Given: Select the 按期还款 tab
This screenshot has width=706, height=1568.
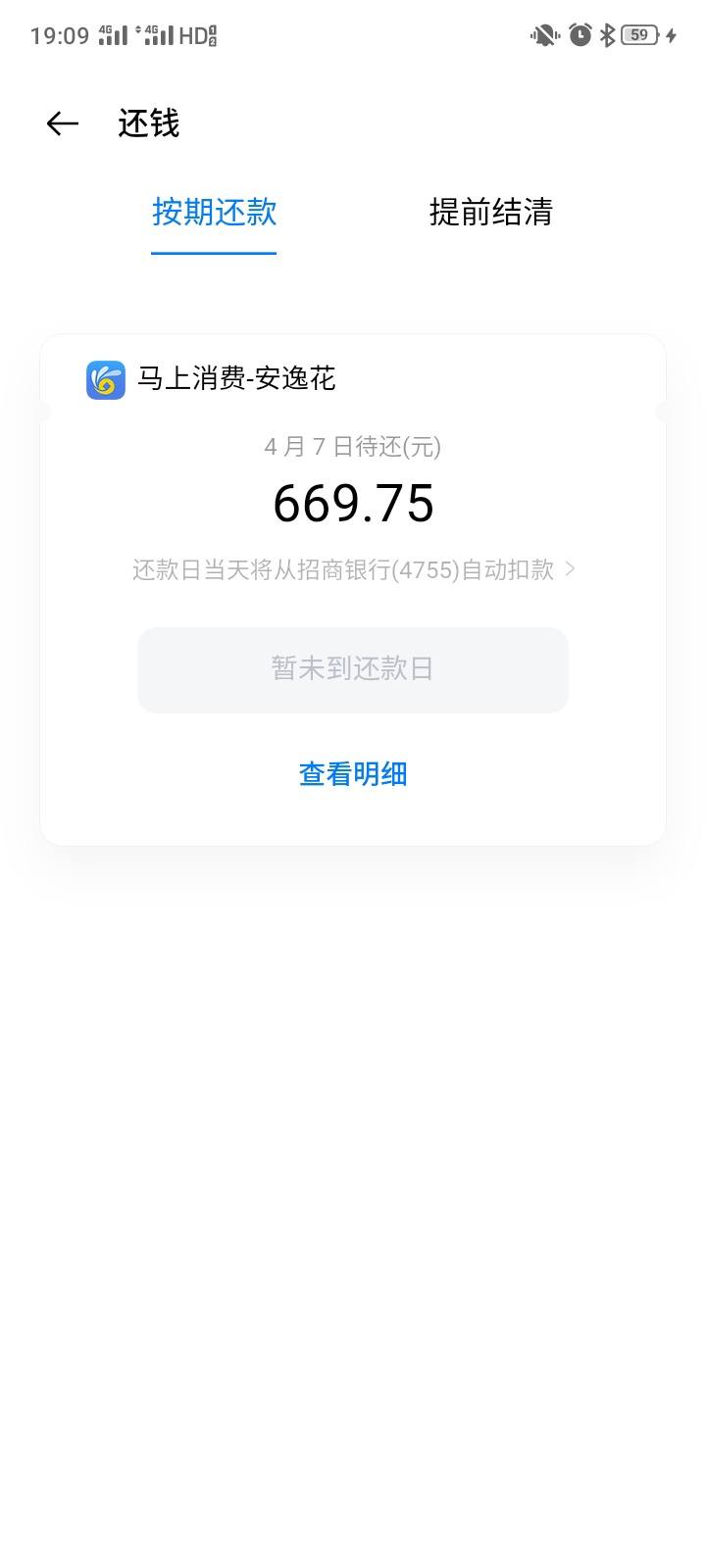Looking at the screenshot, I should [x=213, y=213].
